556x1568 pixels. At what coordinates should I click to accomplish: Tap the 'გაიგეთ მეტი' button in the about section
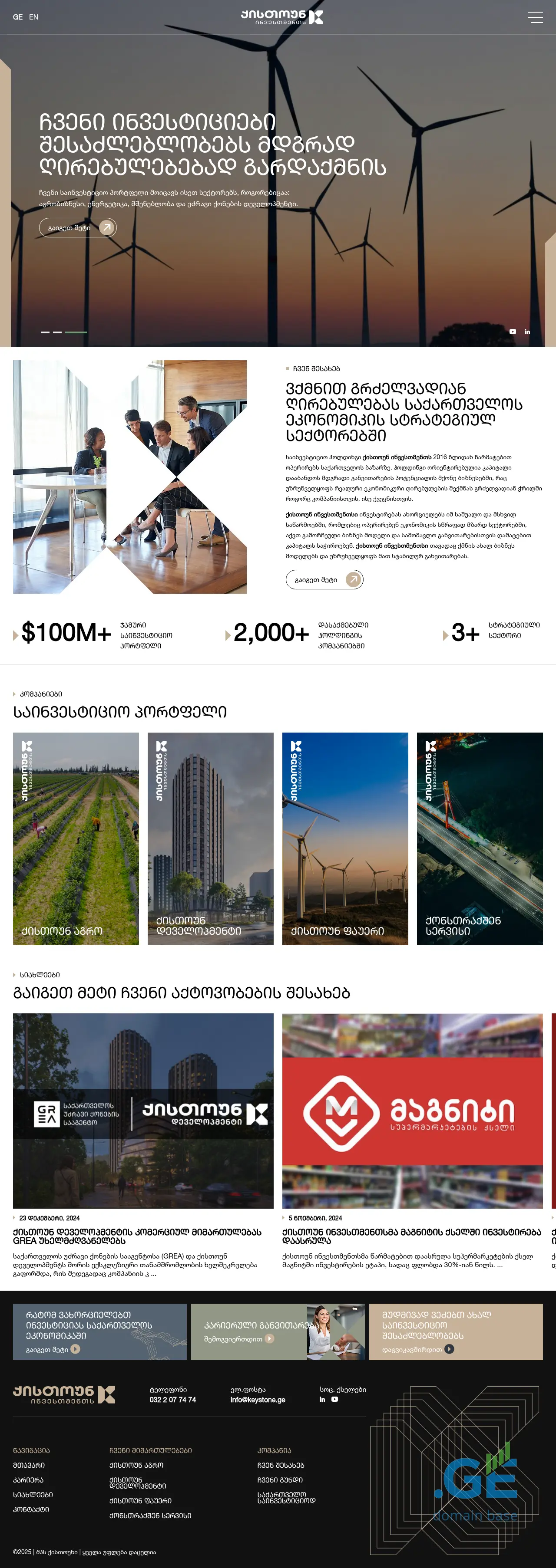point(324,579)
